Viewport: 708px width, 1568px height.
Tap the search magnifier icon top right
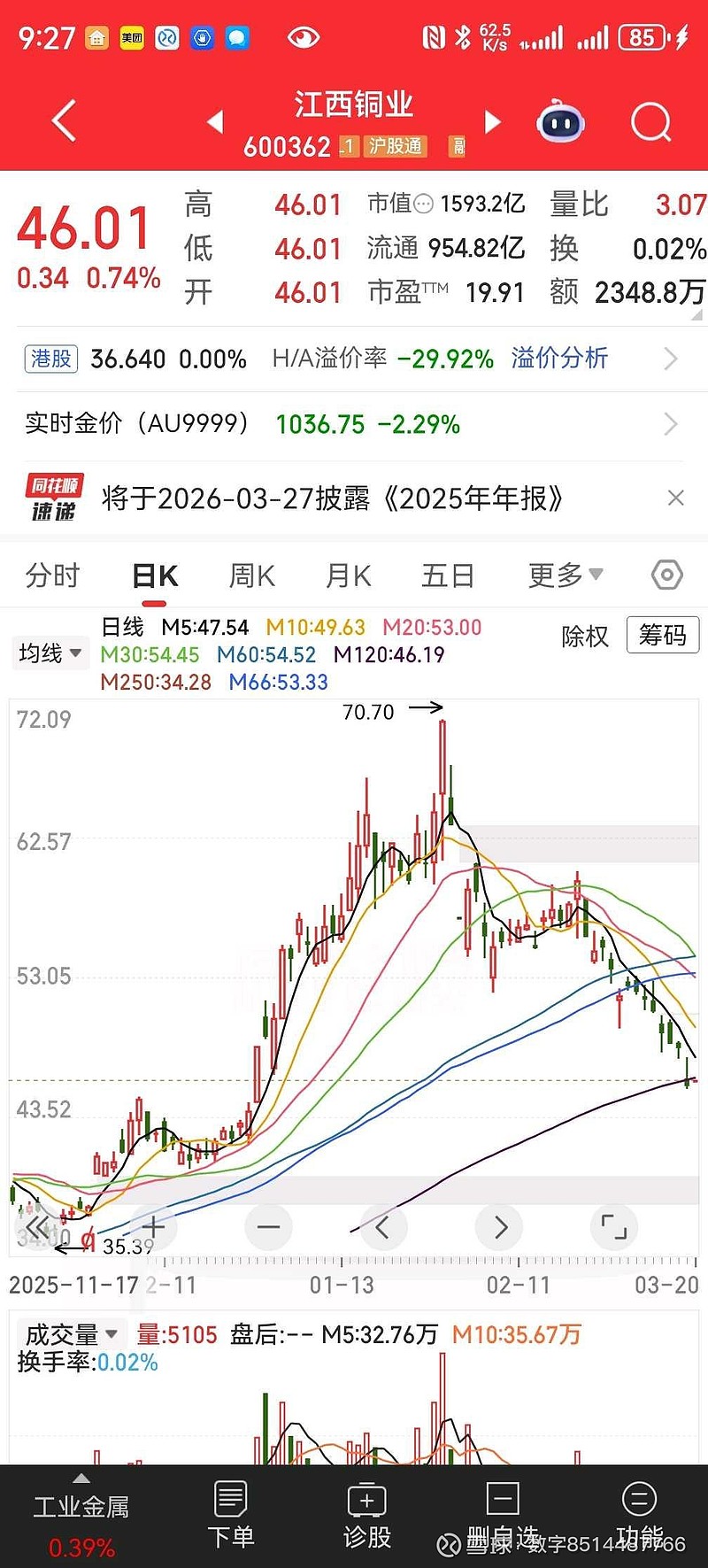coord(650,121)
